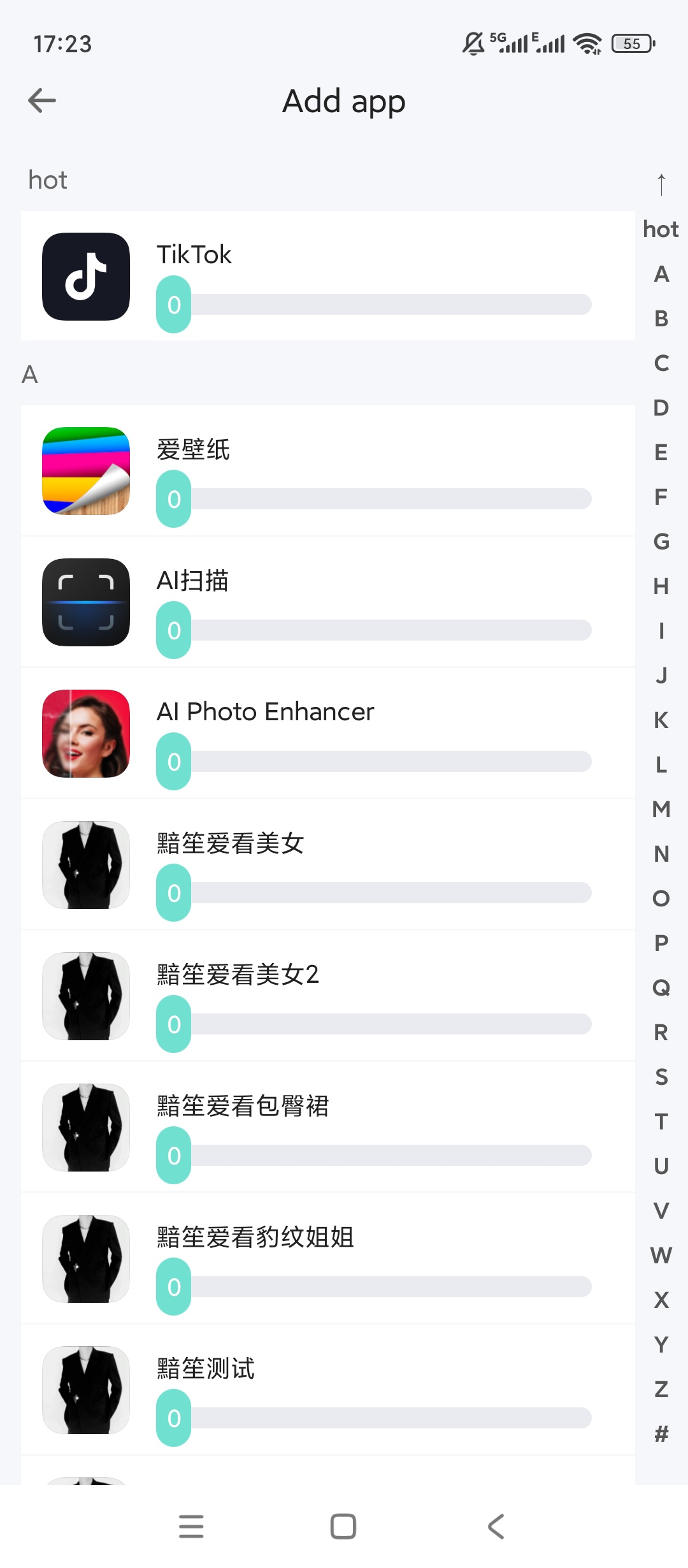Go to the home screen
The image size is (688, 1568).
click(343, 1527)
